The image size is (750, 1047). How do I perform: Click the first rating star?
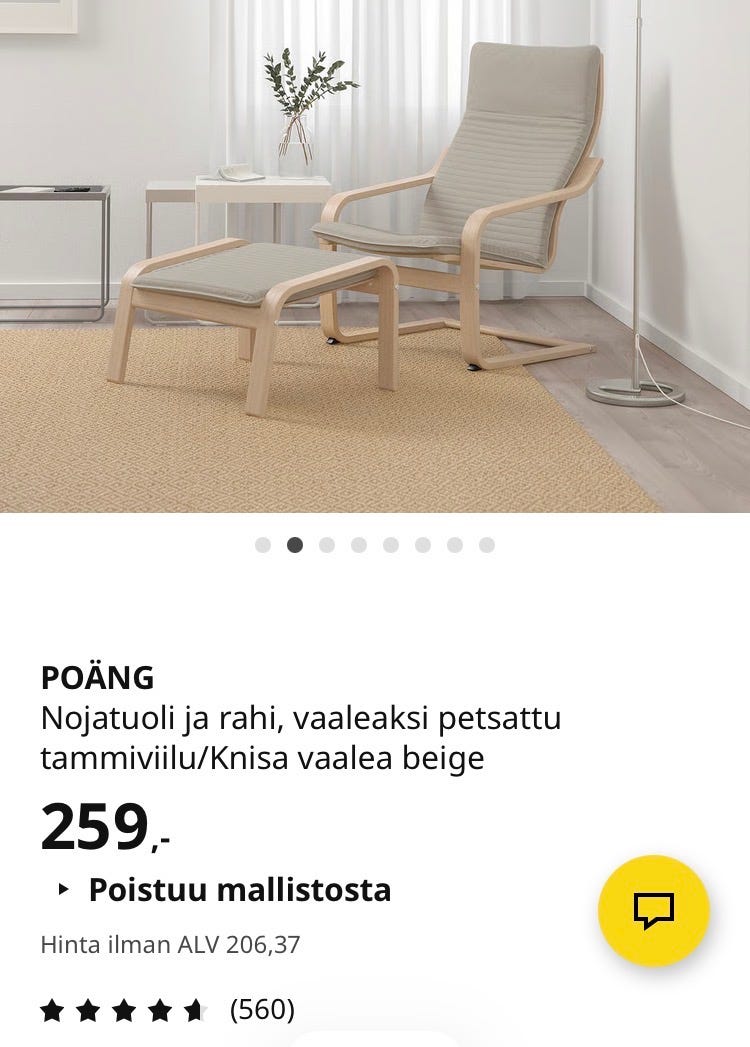(50, 1010)
